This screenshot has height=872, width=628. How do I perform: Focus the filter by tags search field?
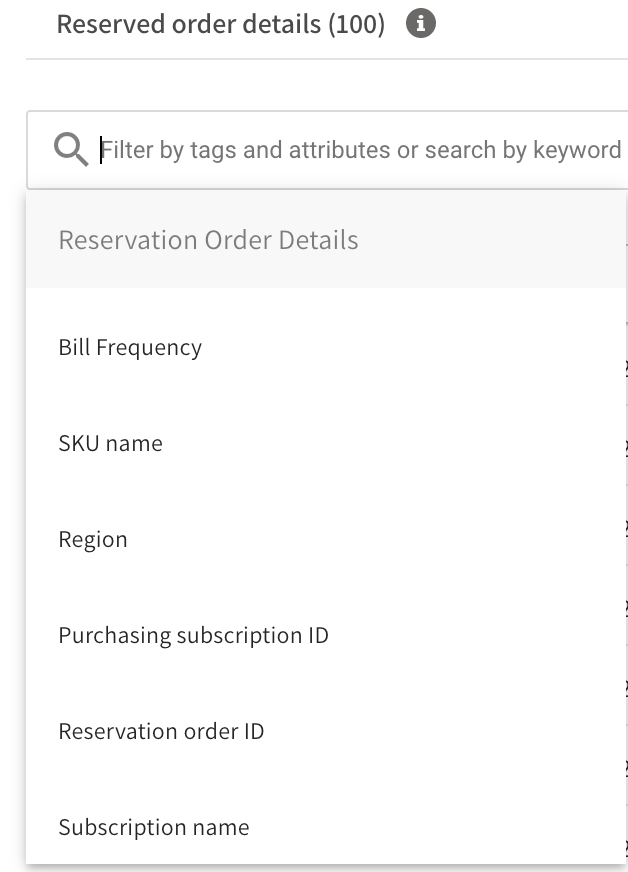tap(360, 150)
